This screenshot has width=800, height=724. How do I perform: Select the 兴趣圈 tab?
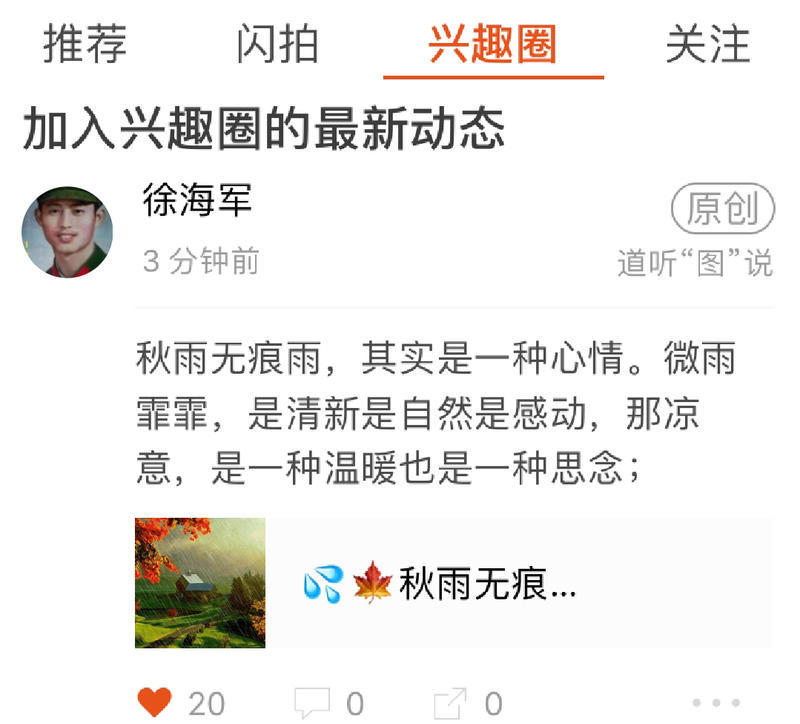pos(492,45)
